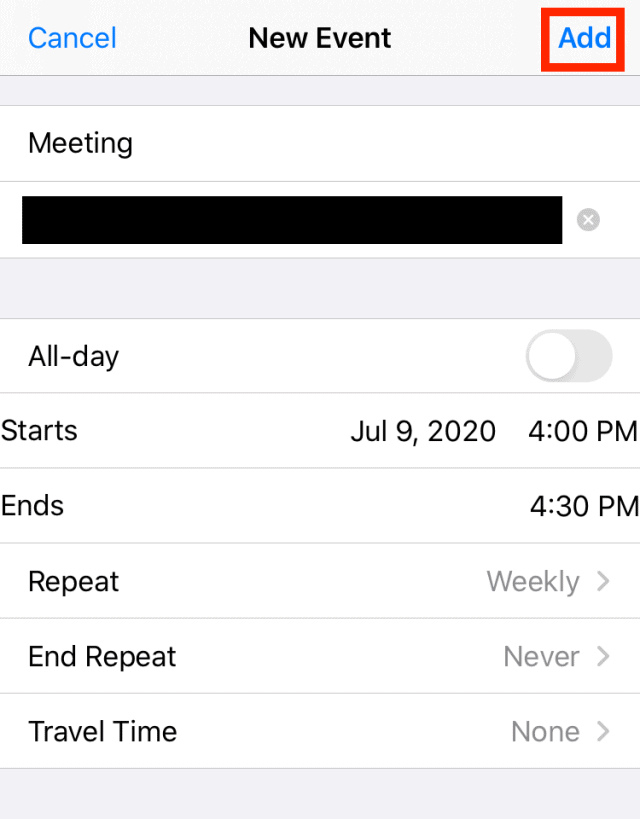Edit the Meeting title field
Viewport: 640px width, 819px height.
[x=300, y=143]
